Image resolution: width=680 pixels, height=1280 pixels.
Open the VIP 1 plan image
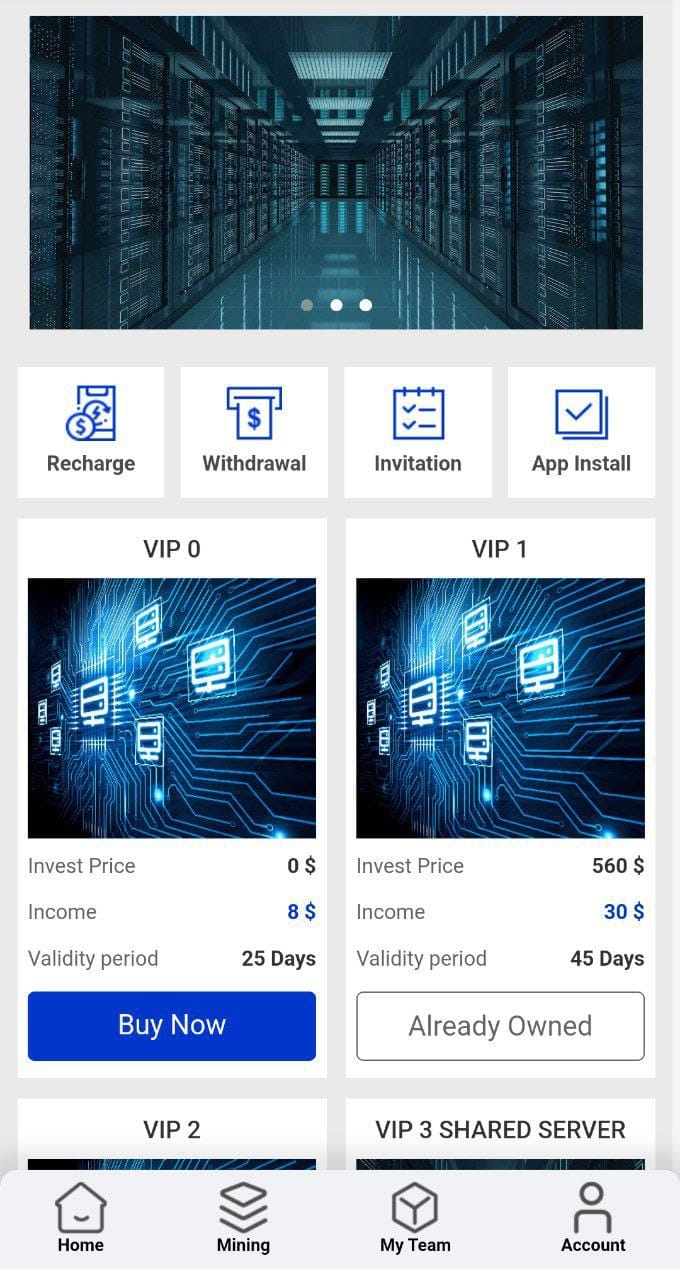500,708
